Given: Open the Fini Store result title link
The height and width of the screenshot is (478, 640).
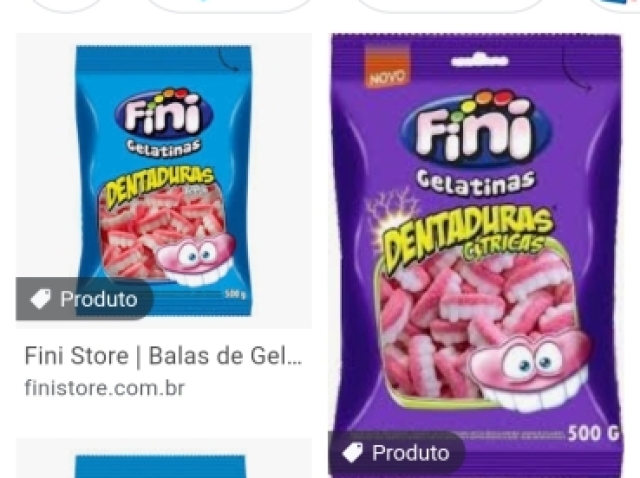Looking at the screenshot, I should [163, 356].
